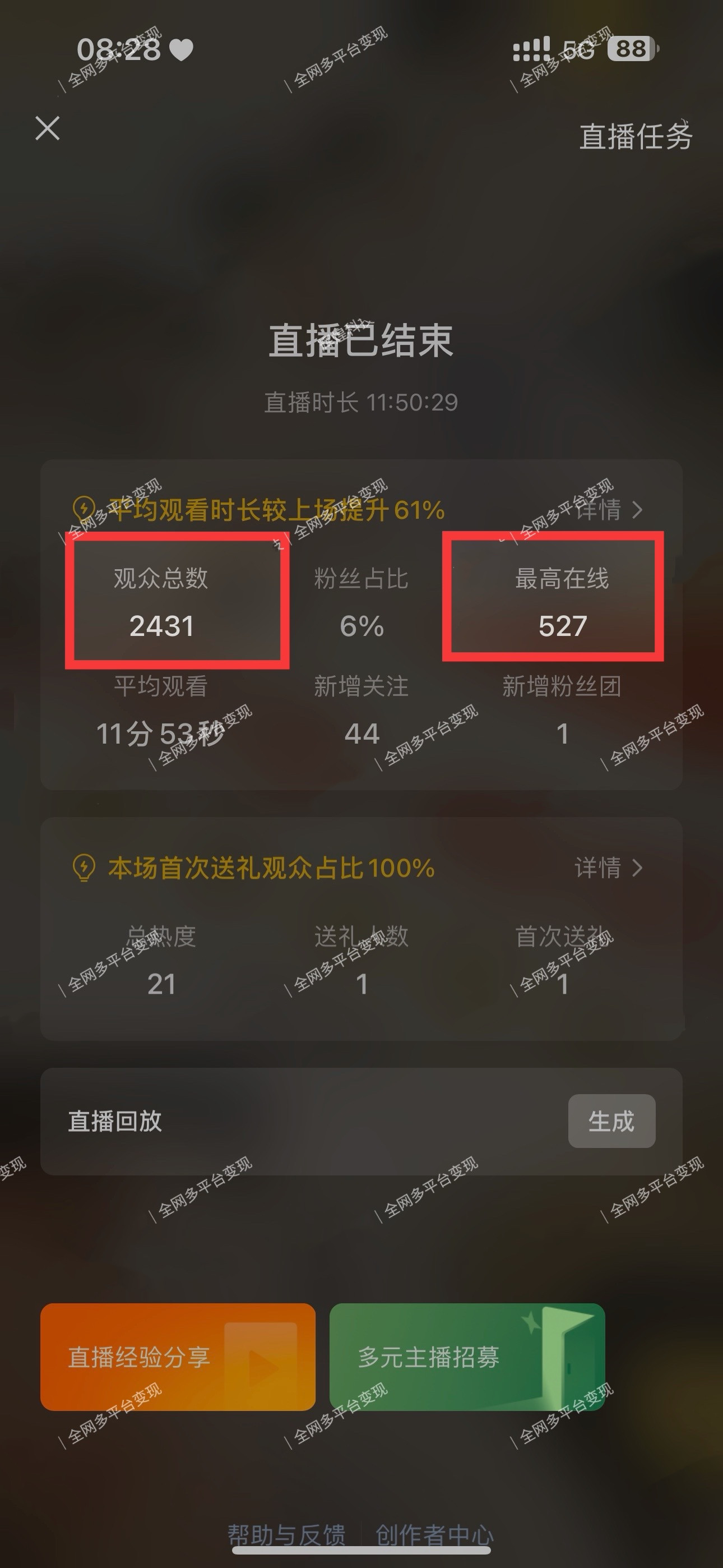This screenshot has width=723, height=1568.
Task: Open 帮助与反馈 link
Action: 286,1533
